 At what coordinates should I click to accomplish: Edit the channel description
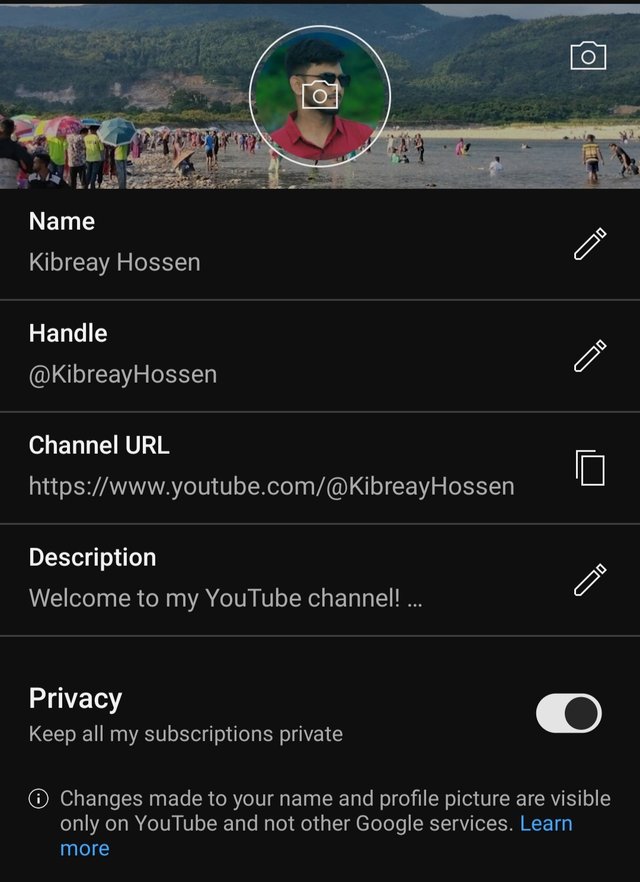pos(589,580)
